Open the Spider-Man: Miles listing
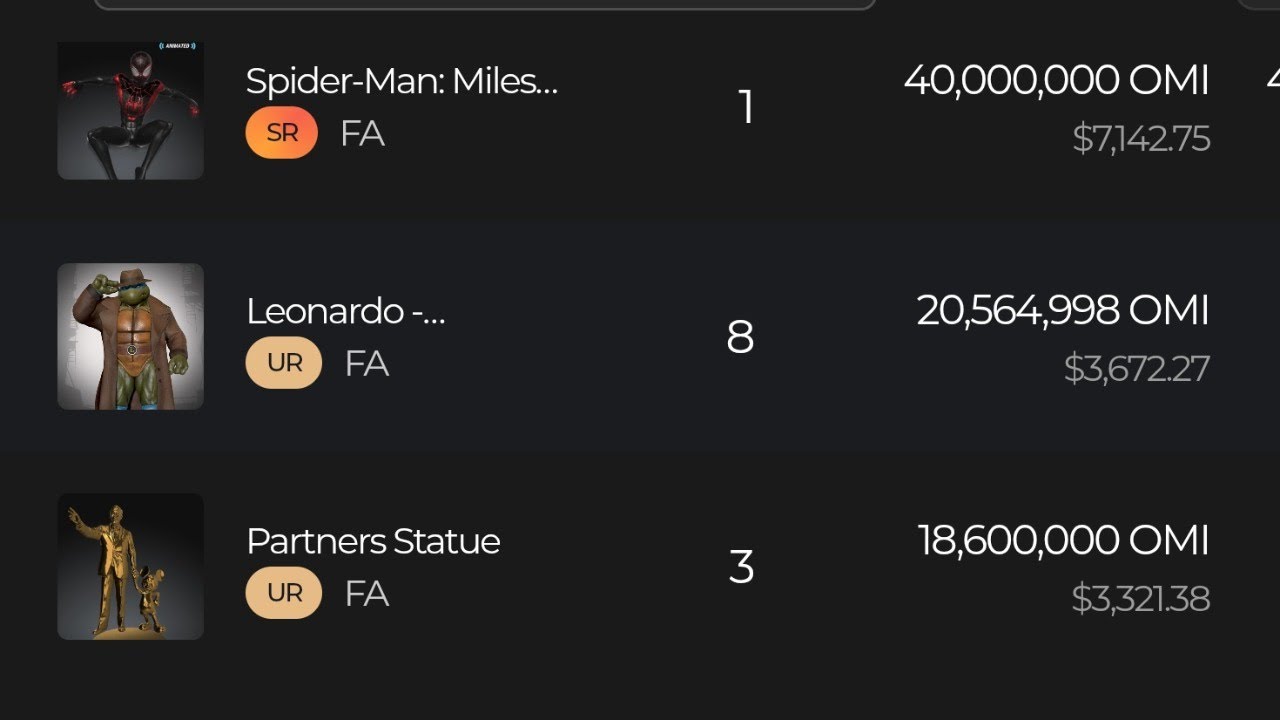Viewport: 1280px width, 720px height. pos(401,82)
